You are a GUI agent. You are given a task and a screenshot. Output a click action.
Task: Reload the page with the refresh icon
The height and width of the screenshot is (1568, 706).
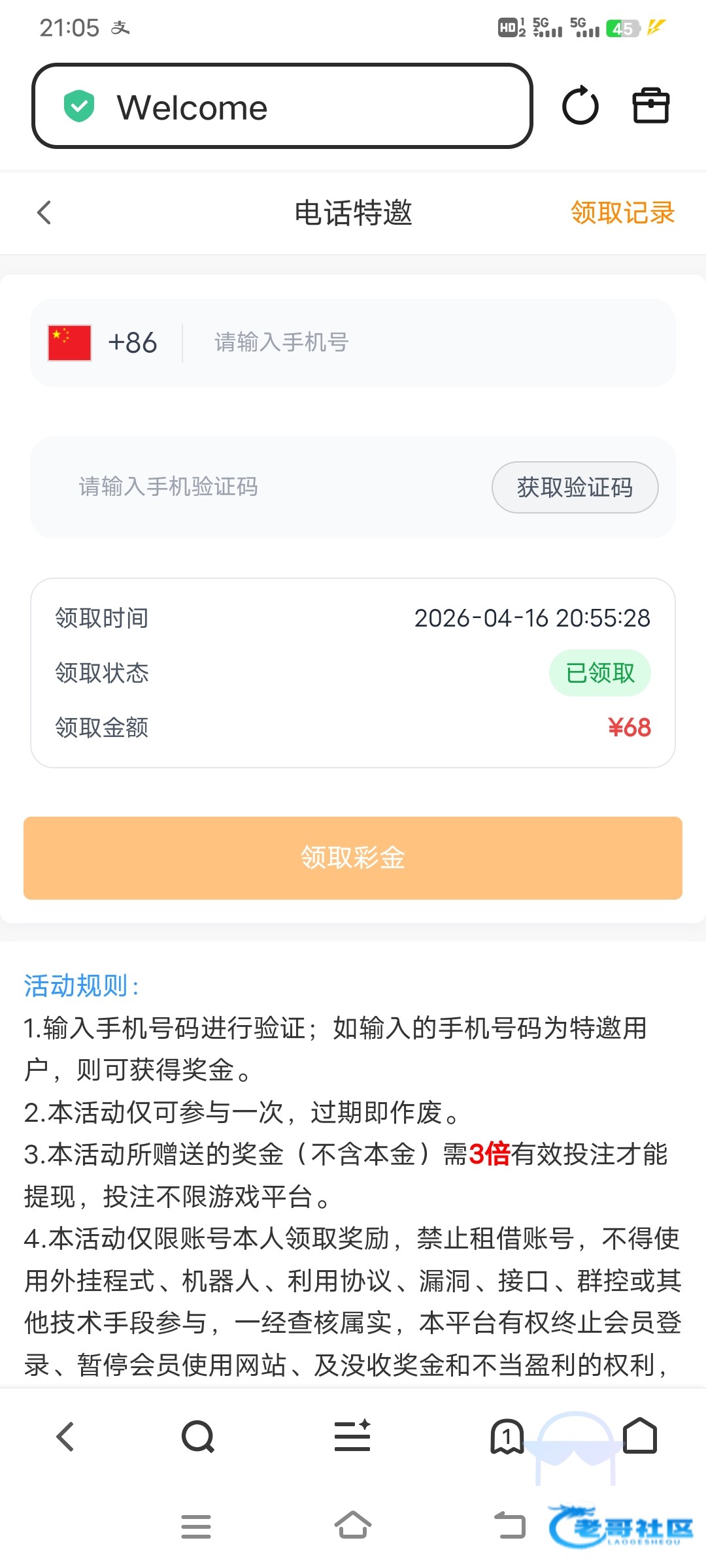coord(580,106)
